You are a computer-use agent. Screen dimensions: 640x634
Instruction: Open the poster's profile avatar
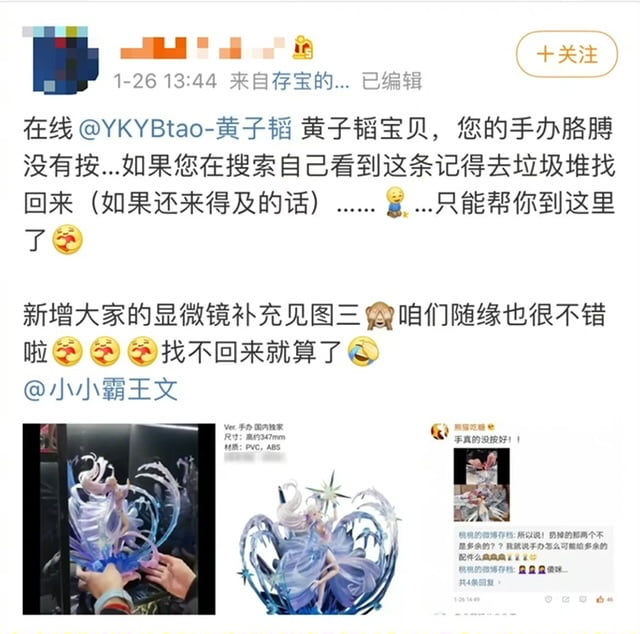(62, 58)
